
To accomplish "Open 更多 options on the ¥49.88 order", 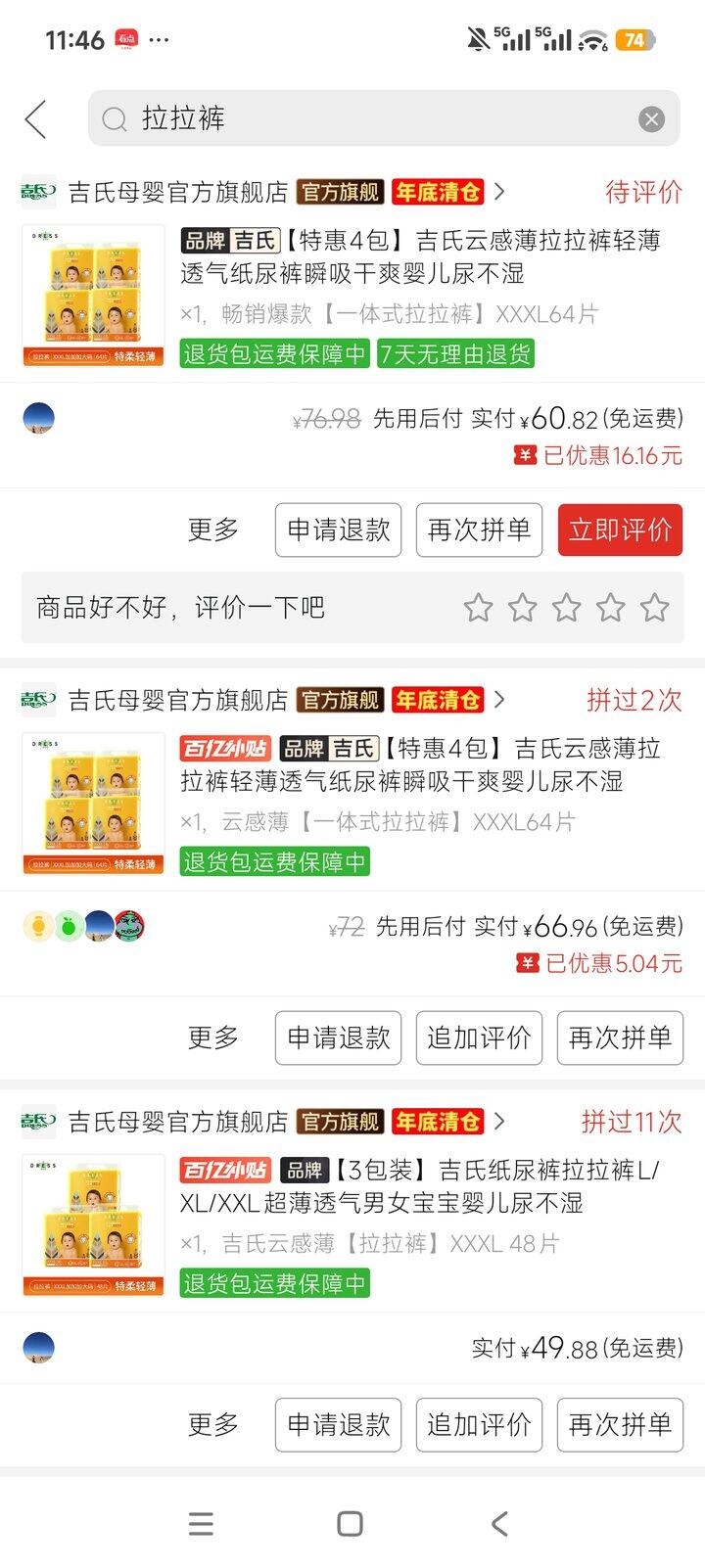I will 212,1425.
